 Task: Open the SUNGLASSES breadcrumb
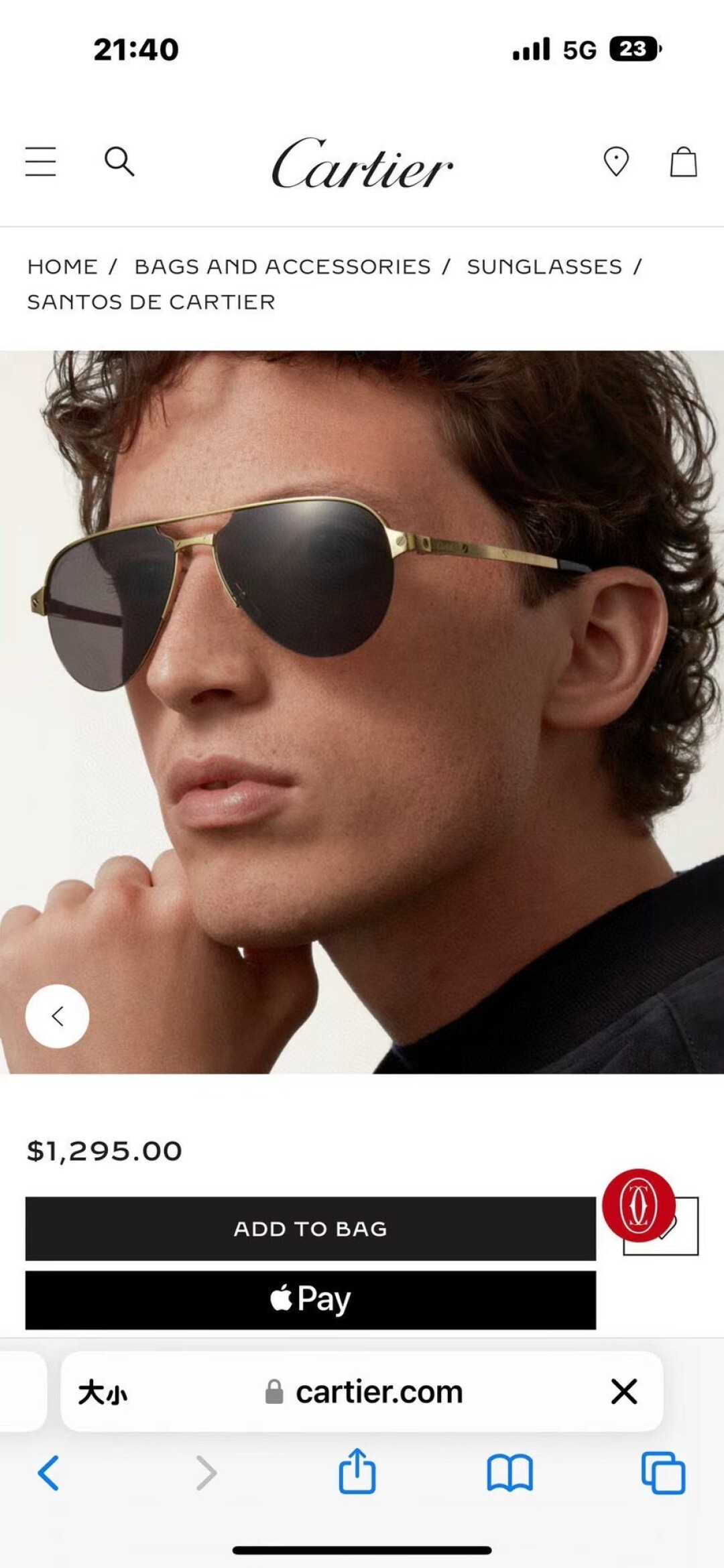click(544, 267)
